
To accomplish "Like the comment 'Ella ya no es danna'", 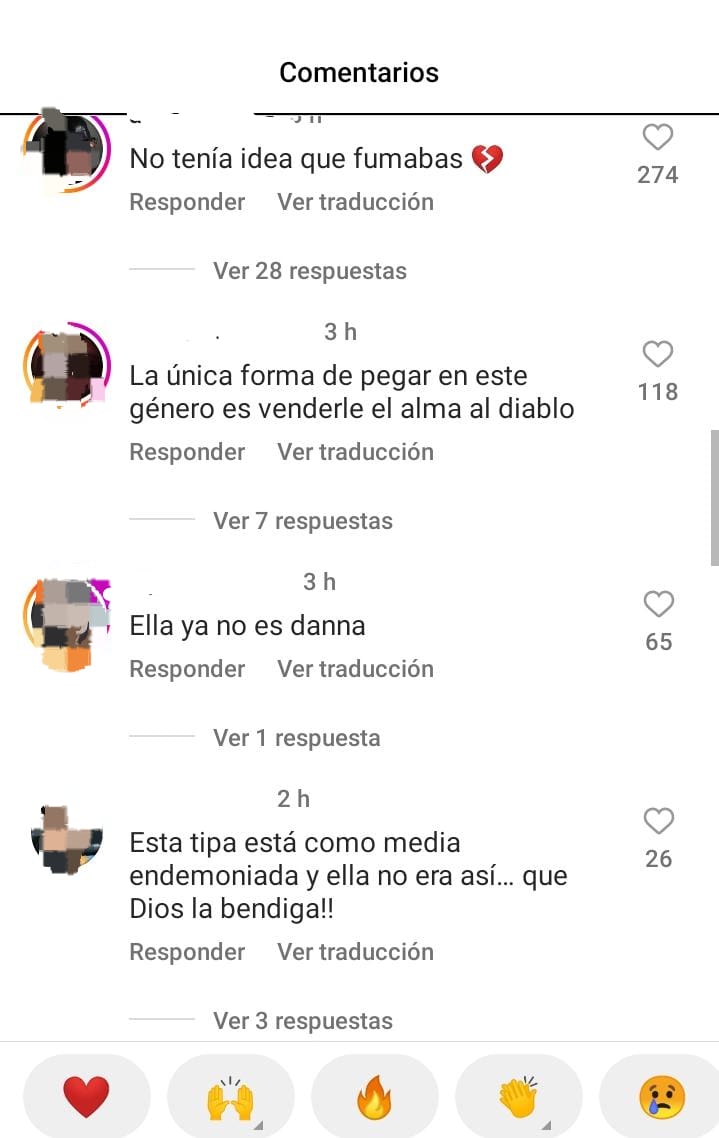I will coord(657,604).
